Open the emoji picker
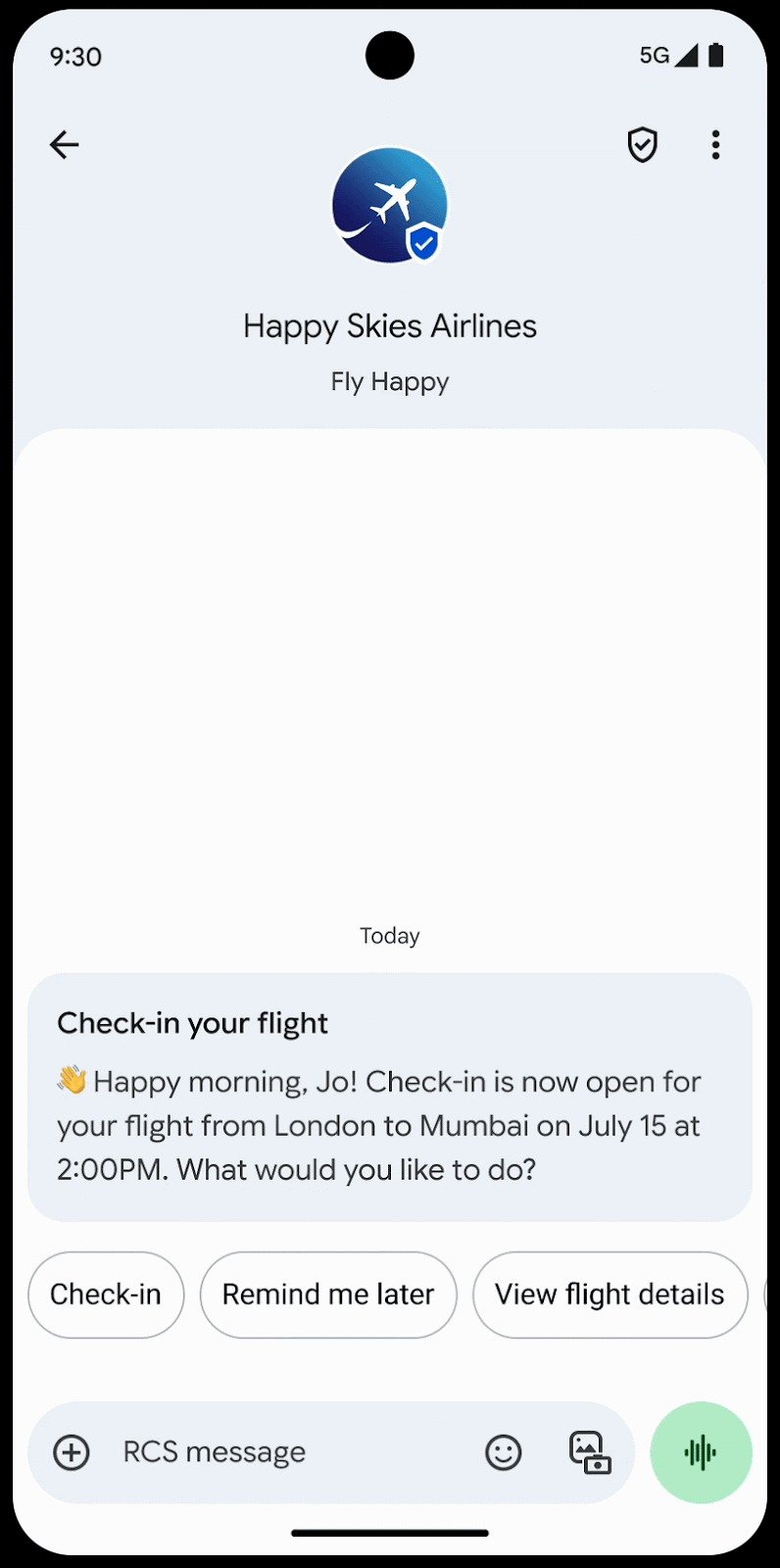 pyautogui.click(x=504, y=1452)
